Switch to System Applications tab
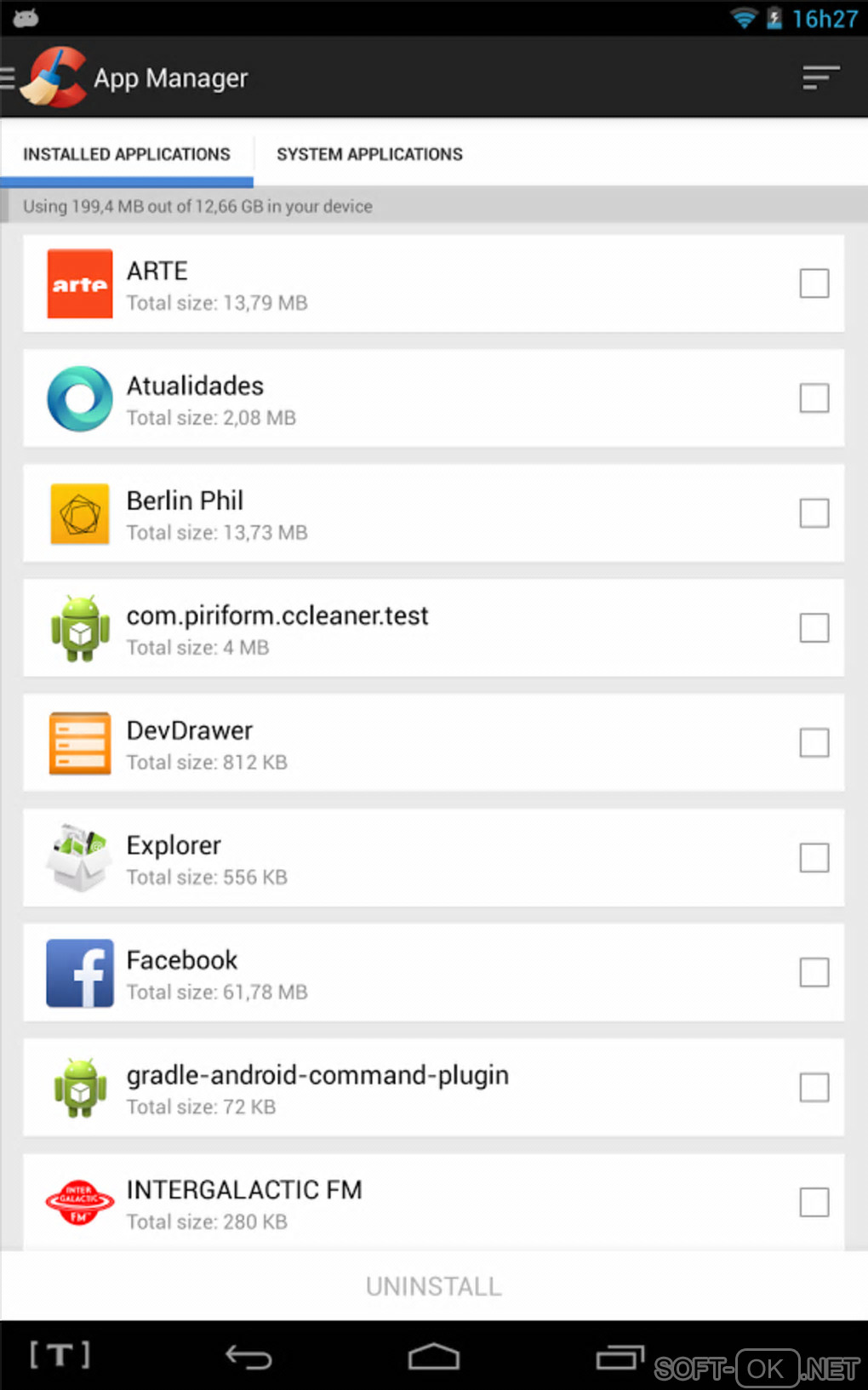This screenshot has height=1390, width=868. 369,154
